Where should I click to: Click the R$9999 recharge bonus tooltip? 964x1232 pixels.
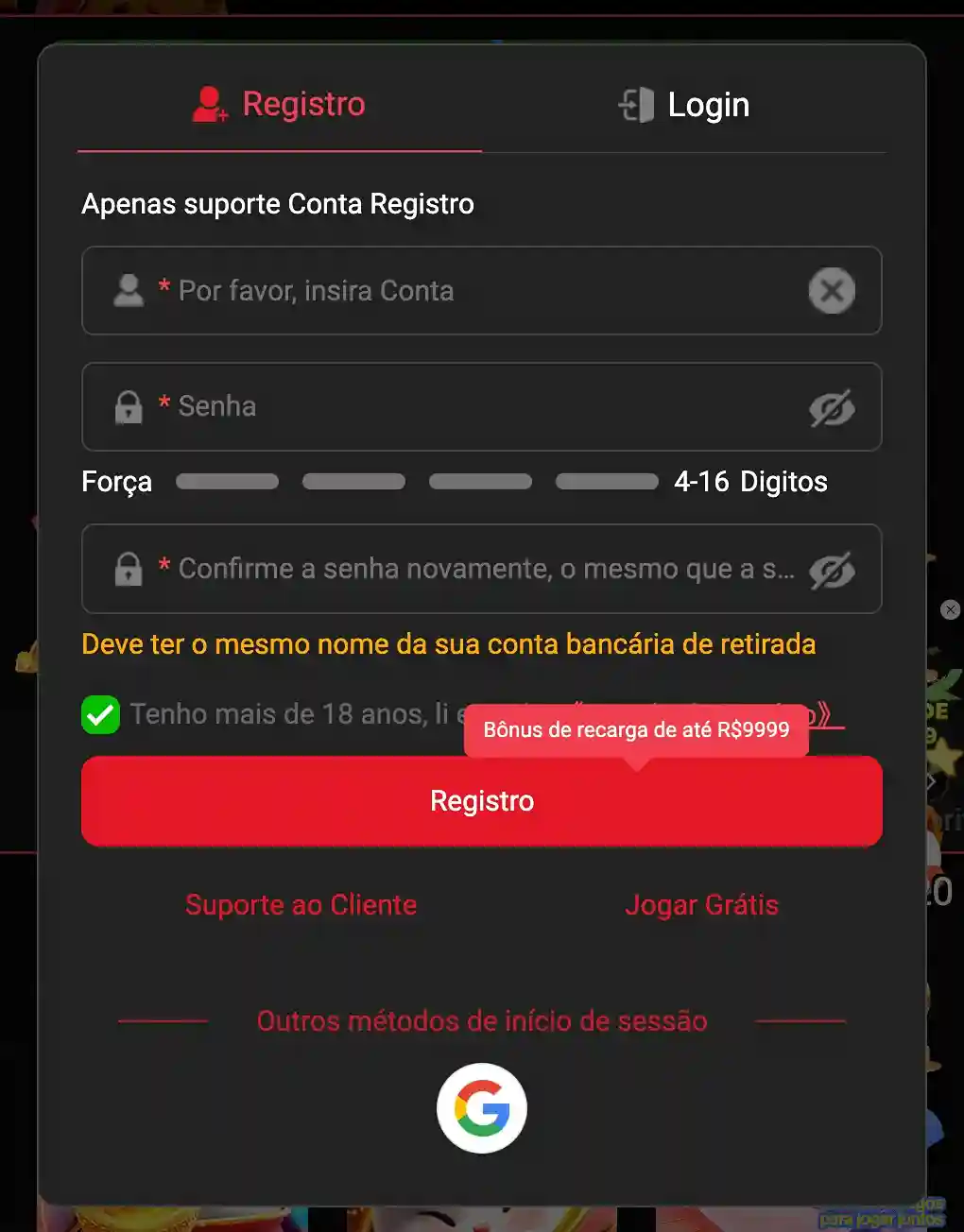click(635, 729)
